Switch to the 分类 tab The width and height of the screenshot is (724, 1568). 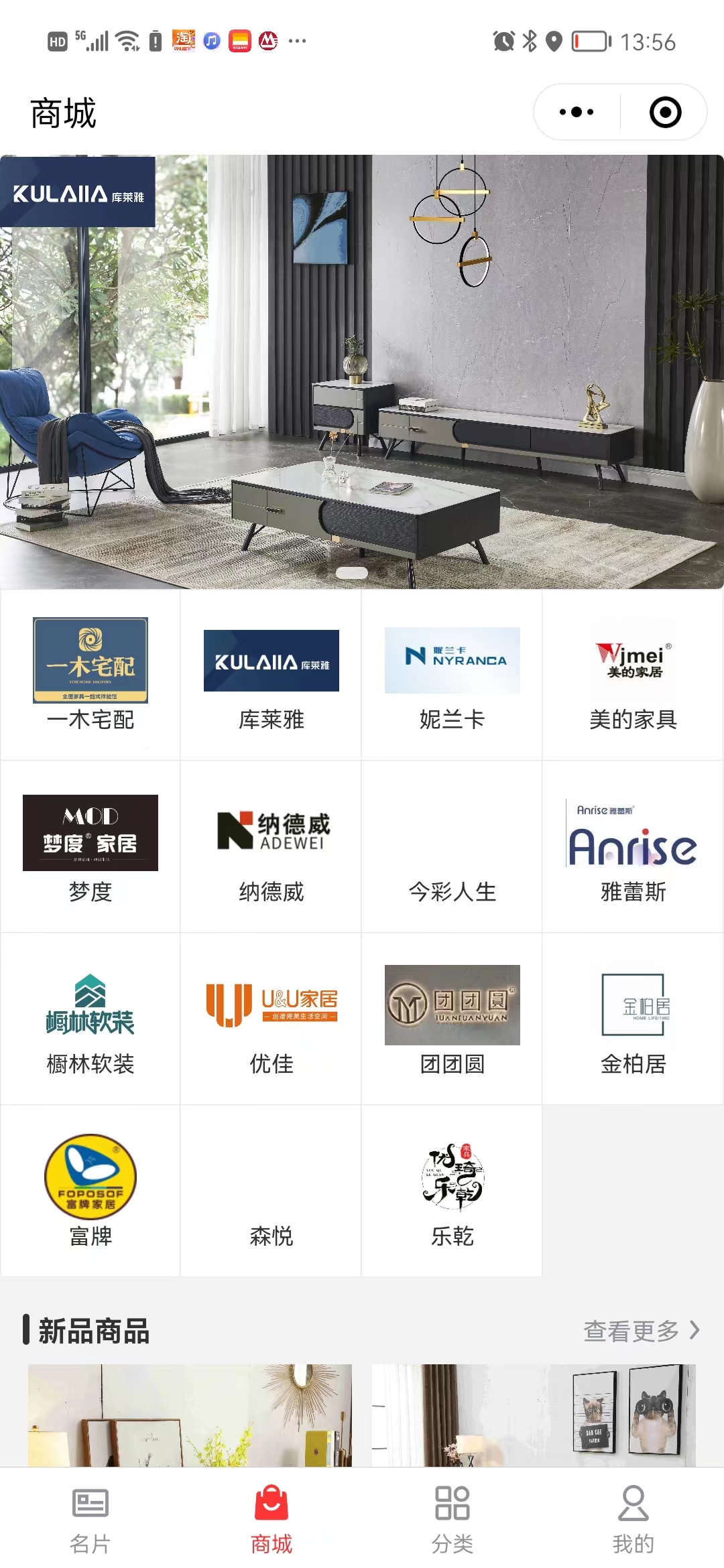452,1518
